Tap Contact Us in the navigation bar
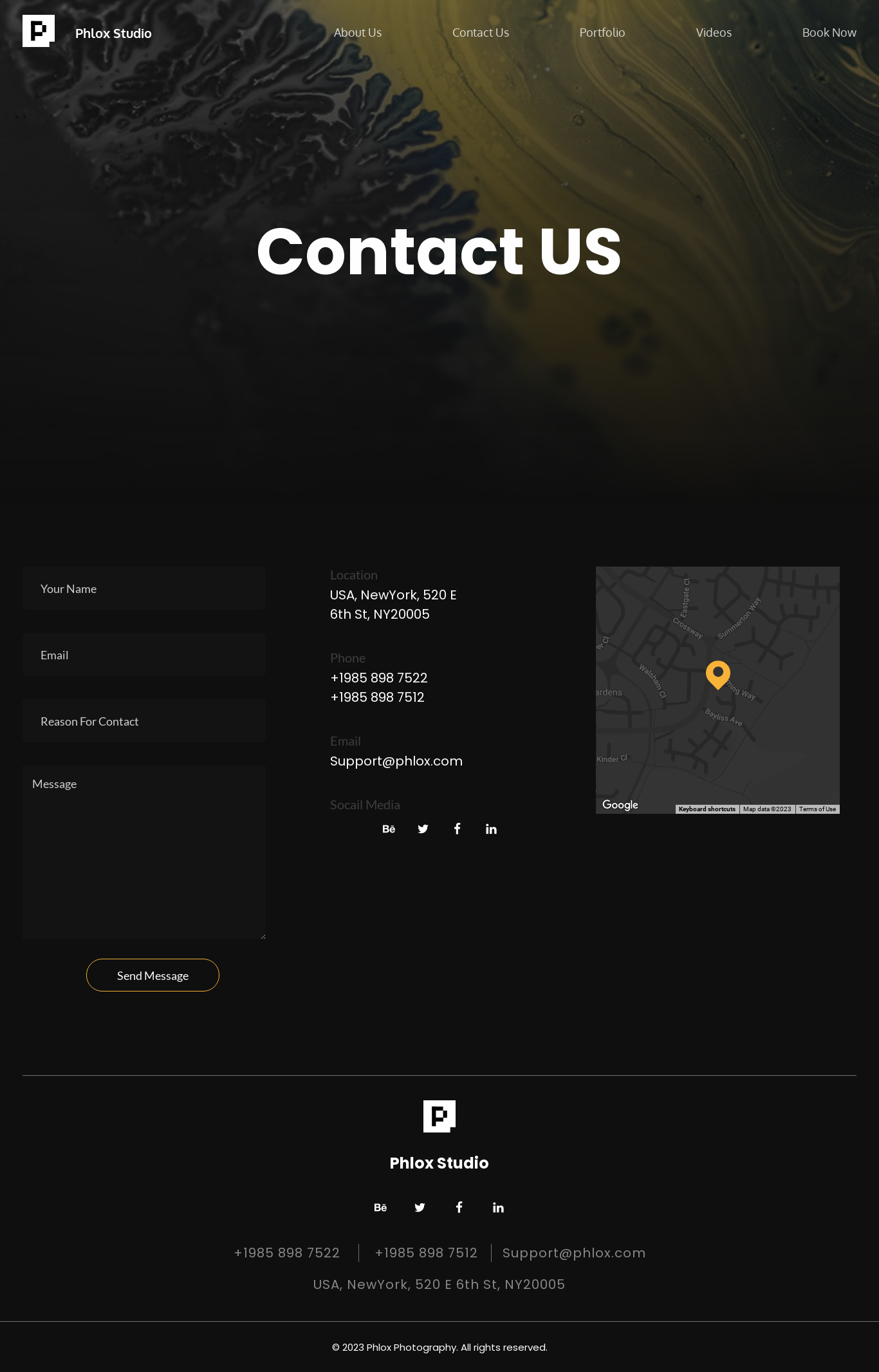 [x=480, y=32]
